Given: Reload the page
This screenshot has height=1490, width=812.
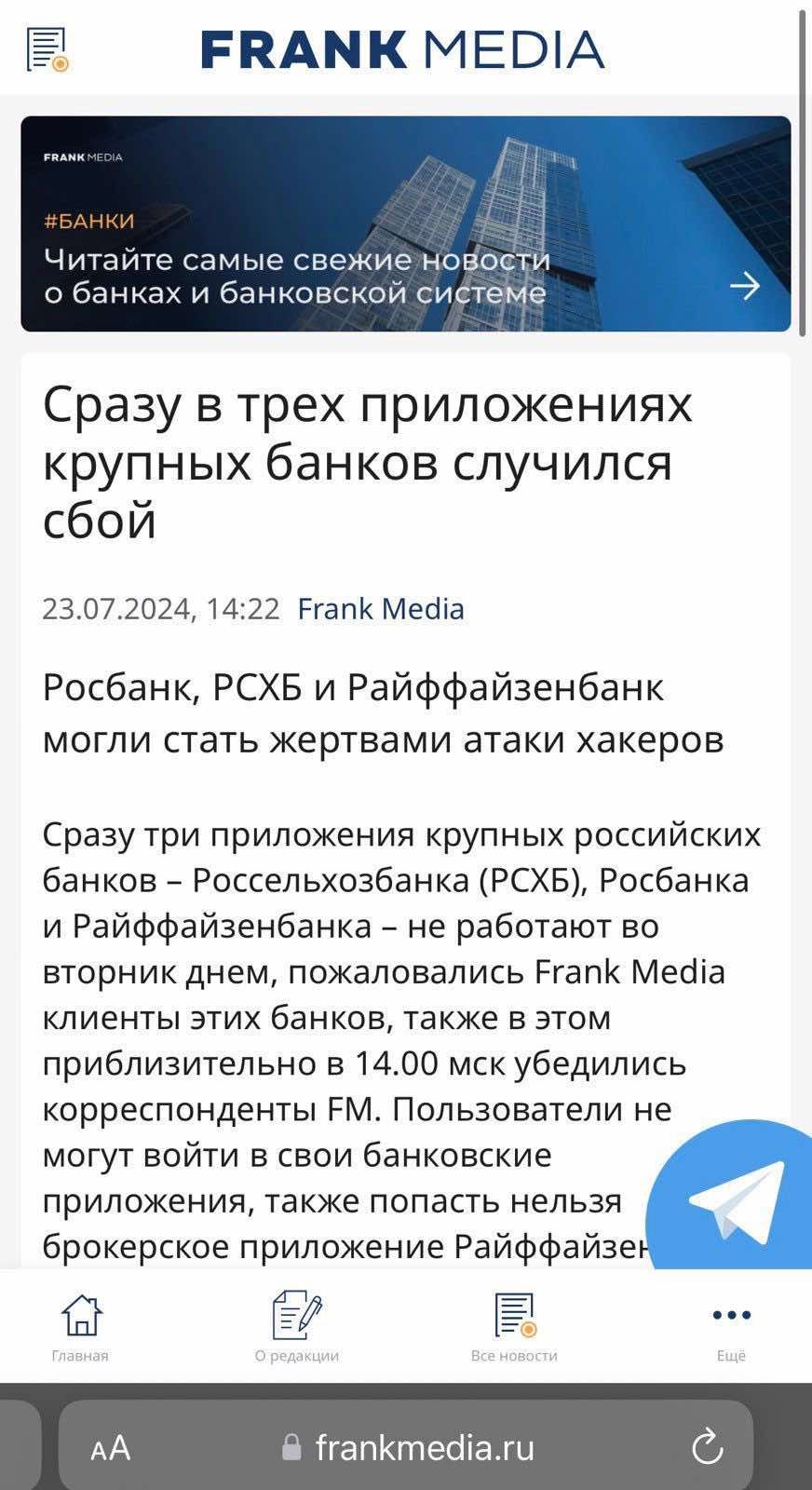Looking at the screenshot, I should coord(708,1446).
